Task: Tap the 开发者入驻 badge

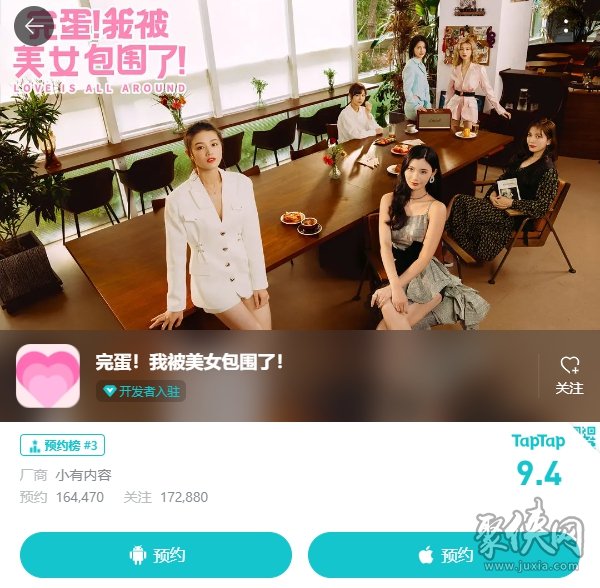Action: pos(141,392)
